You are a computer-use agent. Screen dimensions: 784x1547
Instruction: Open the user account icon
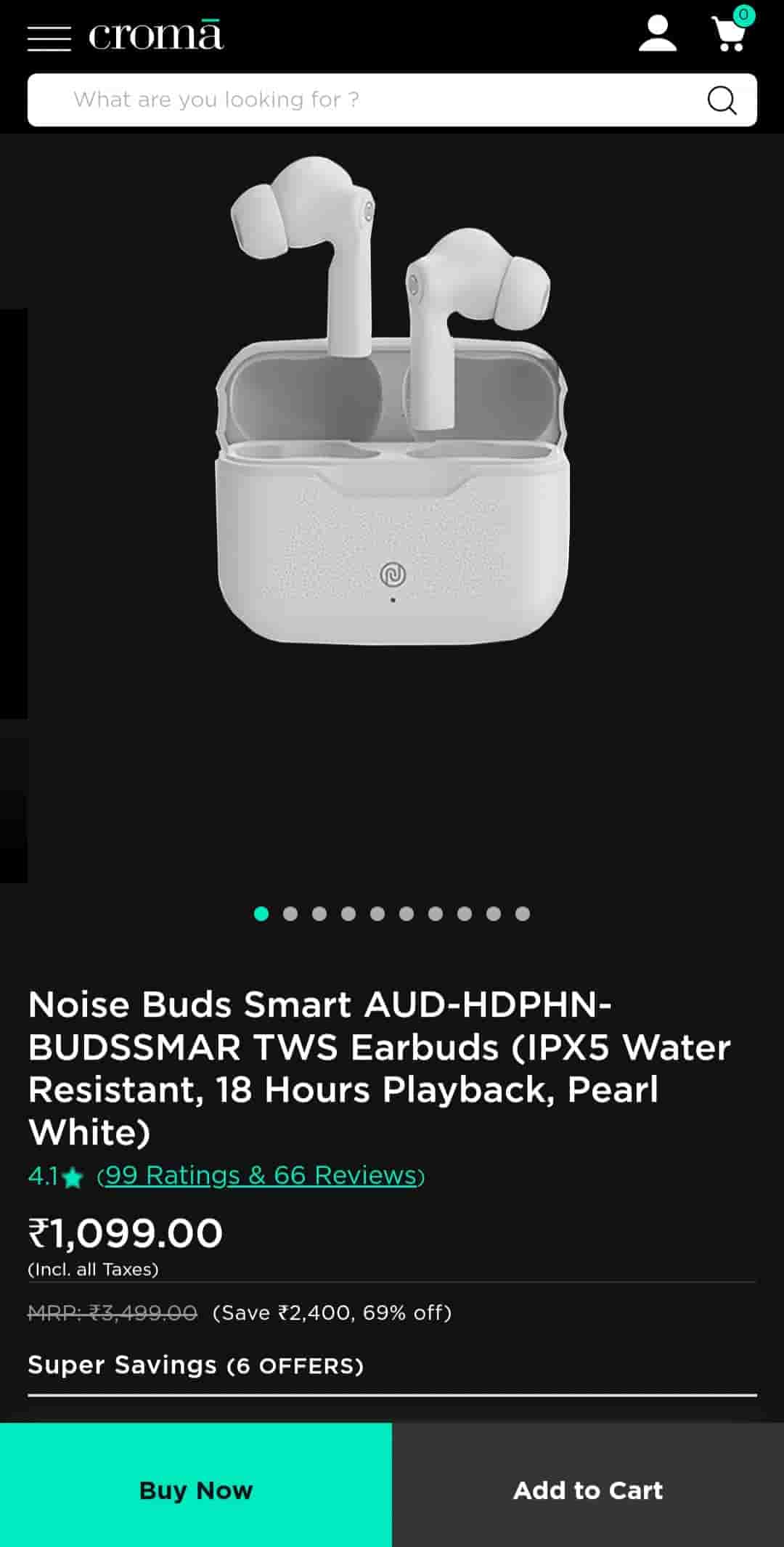(x=658, y=34)
